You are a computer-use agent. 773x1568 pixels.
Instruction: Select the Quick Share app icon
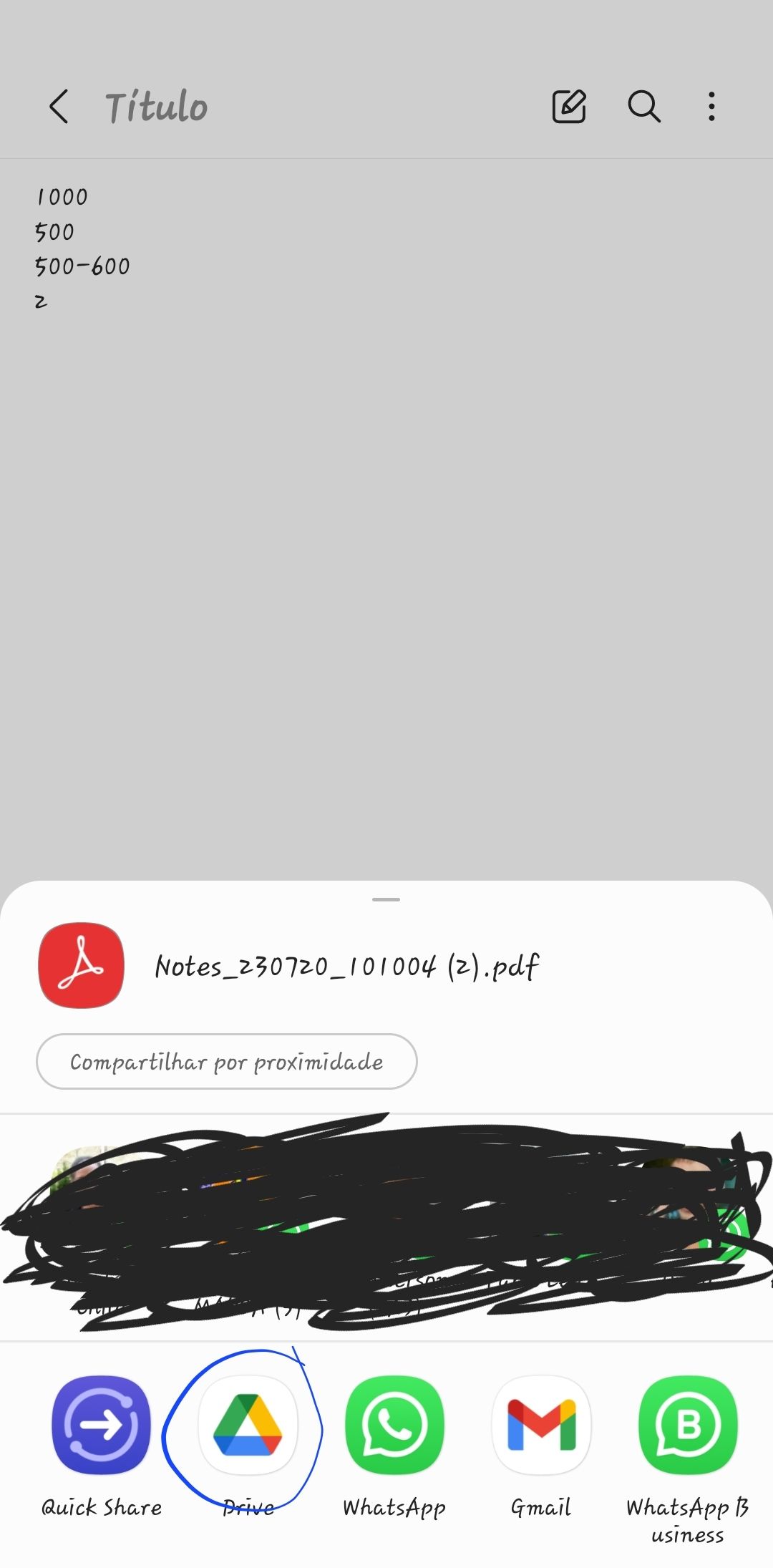click(x=100, y=1426)
